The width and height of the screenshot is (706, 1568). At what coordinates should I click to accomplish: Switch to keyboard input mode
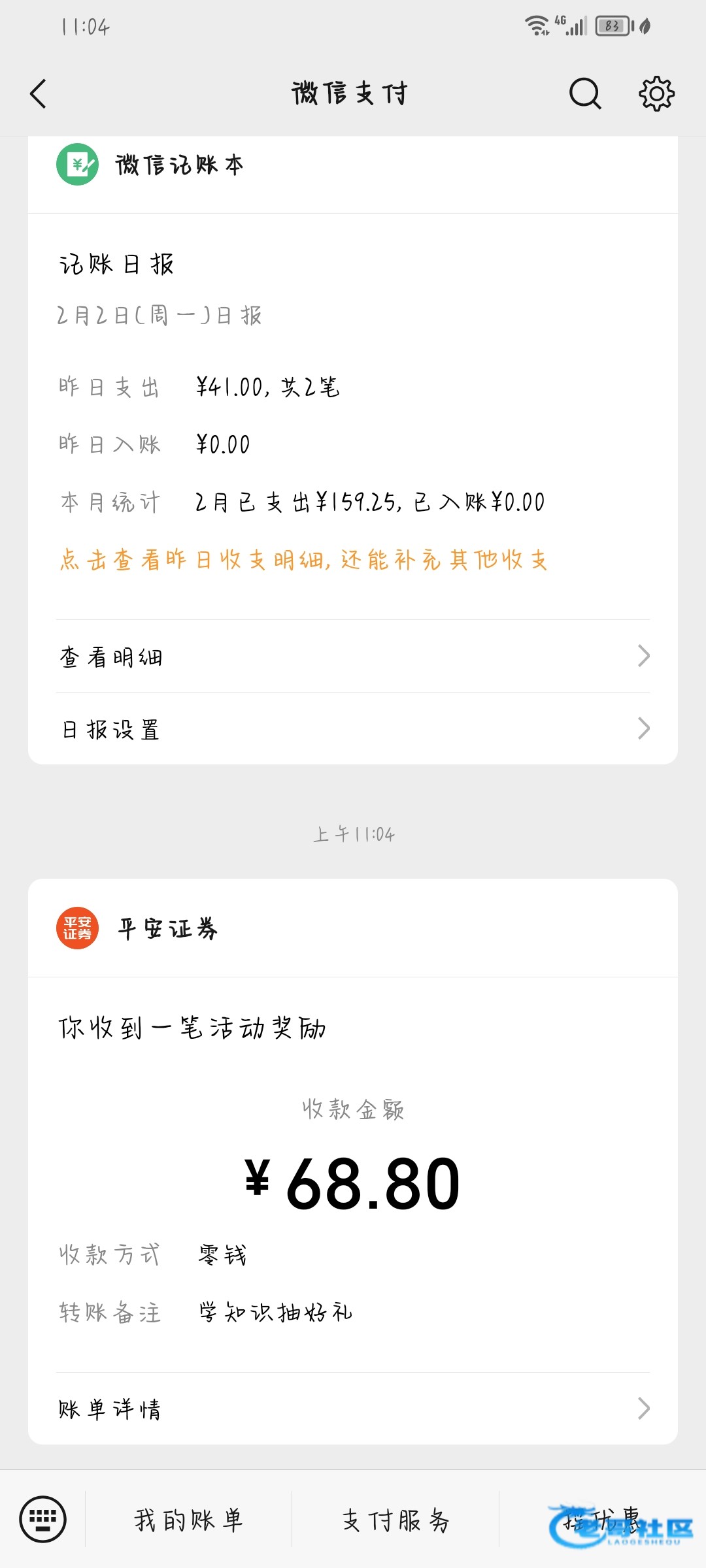pyautogui.click(x=43, y=1519)
